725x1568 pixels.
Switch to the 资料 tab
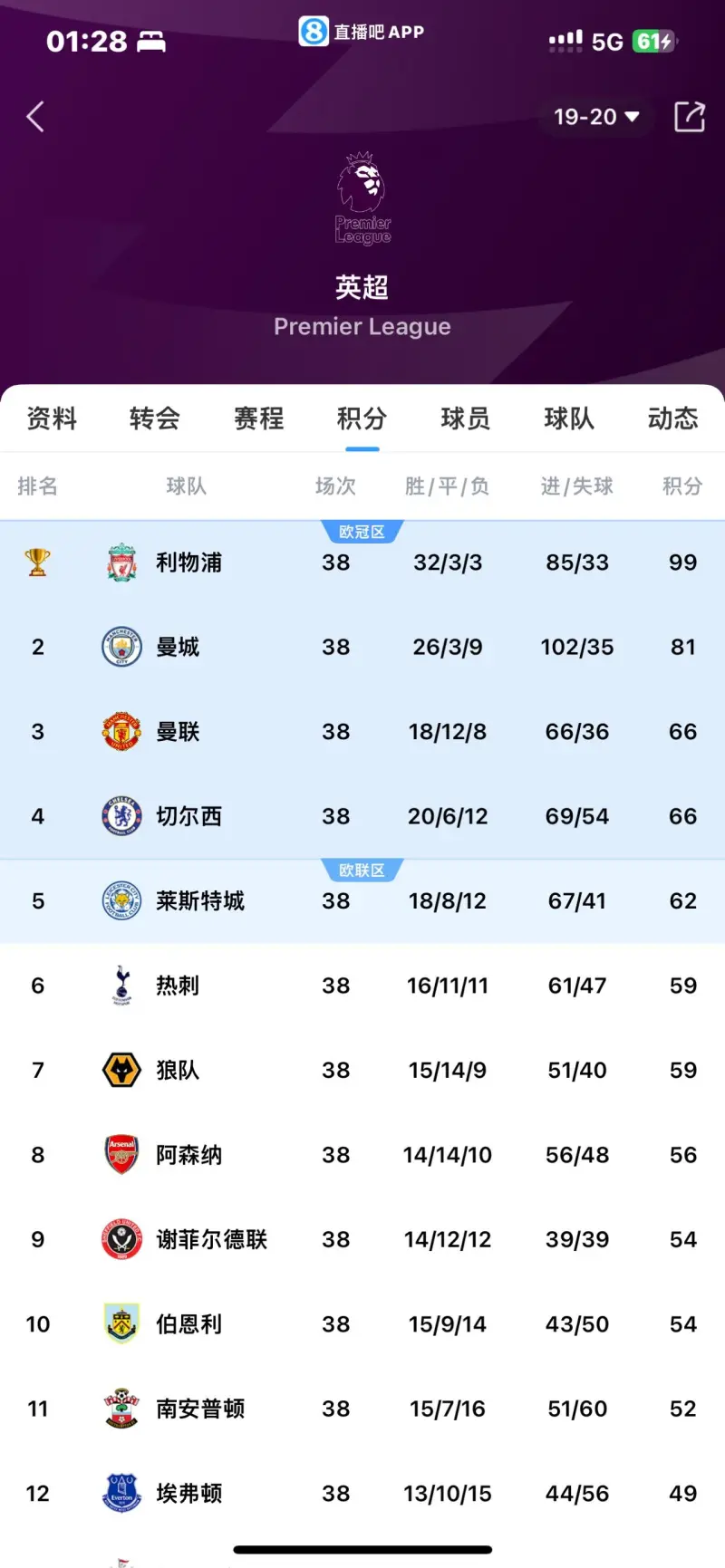click(52, 418)
